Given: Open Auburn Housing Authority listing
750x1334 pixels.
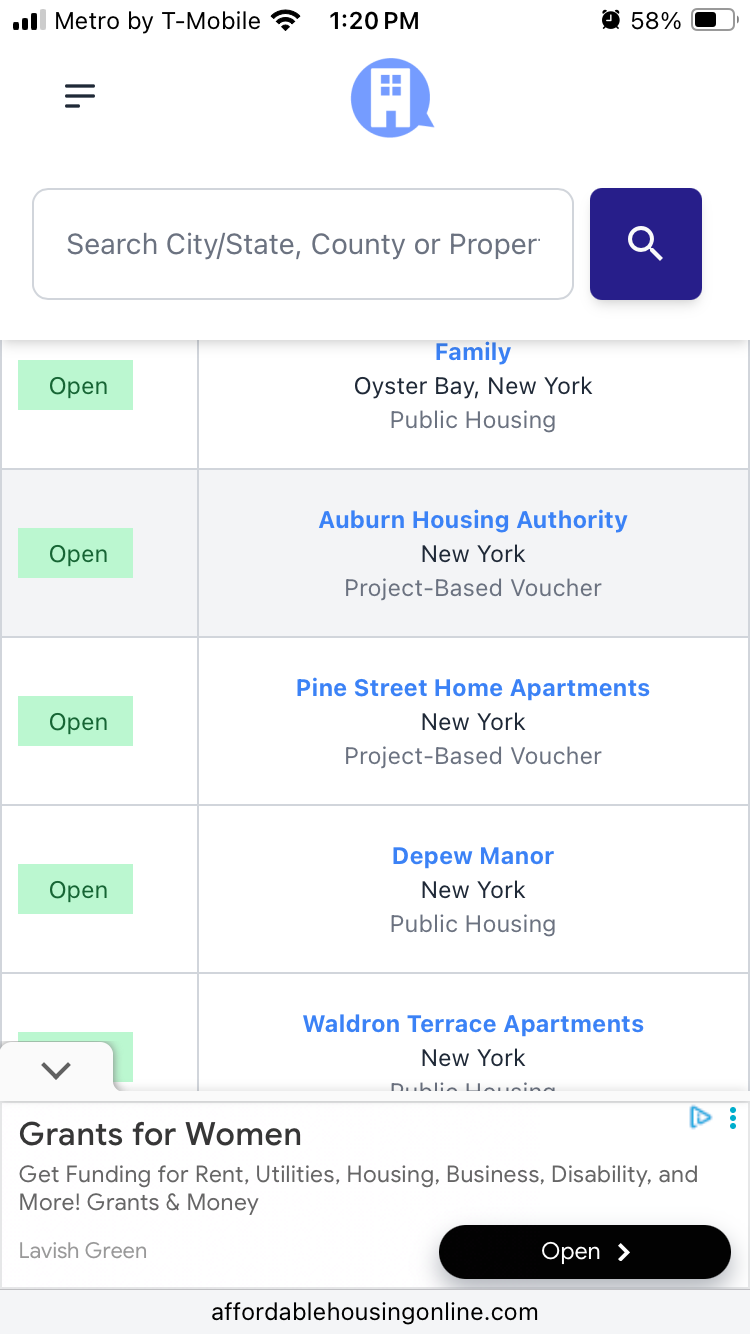Looking at the screenshot, I should coord(473,520).
